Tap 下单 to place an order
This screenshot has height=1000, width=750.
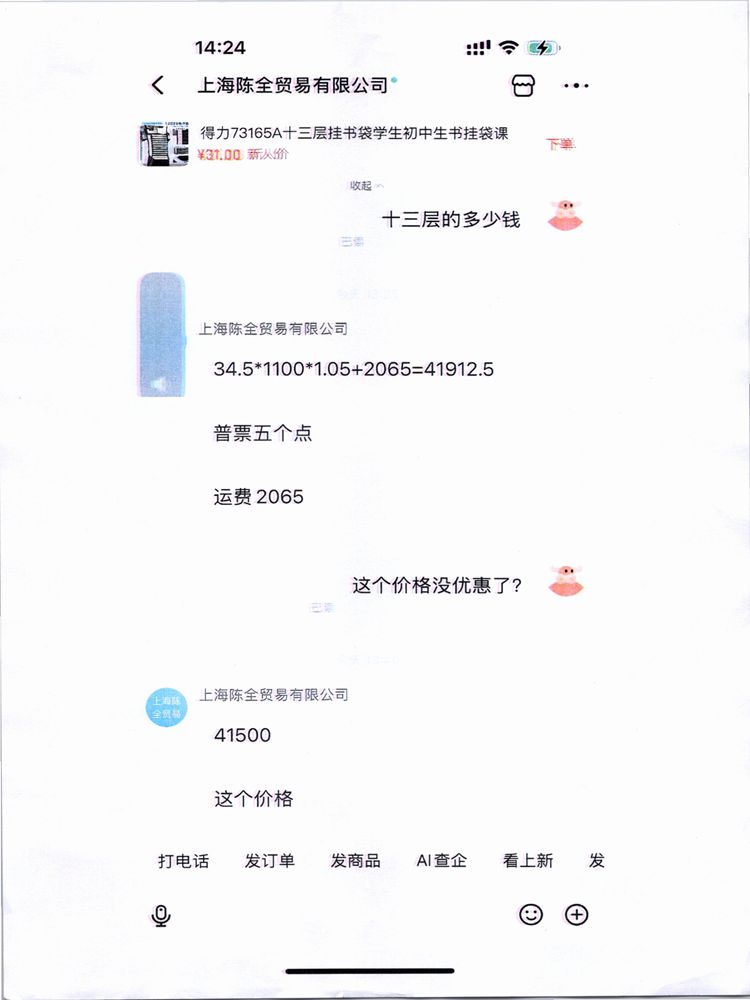560,145
